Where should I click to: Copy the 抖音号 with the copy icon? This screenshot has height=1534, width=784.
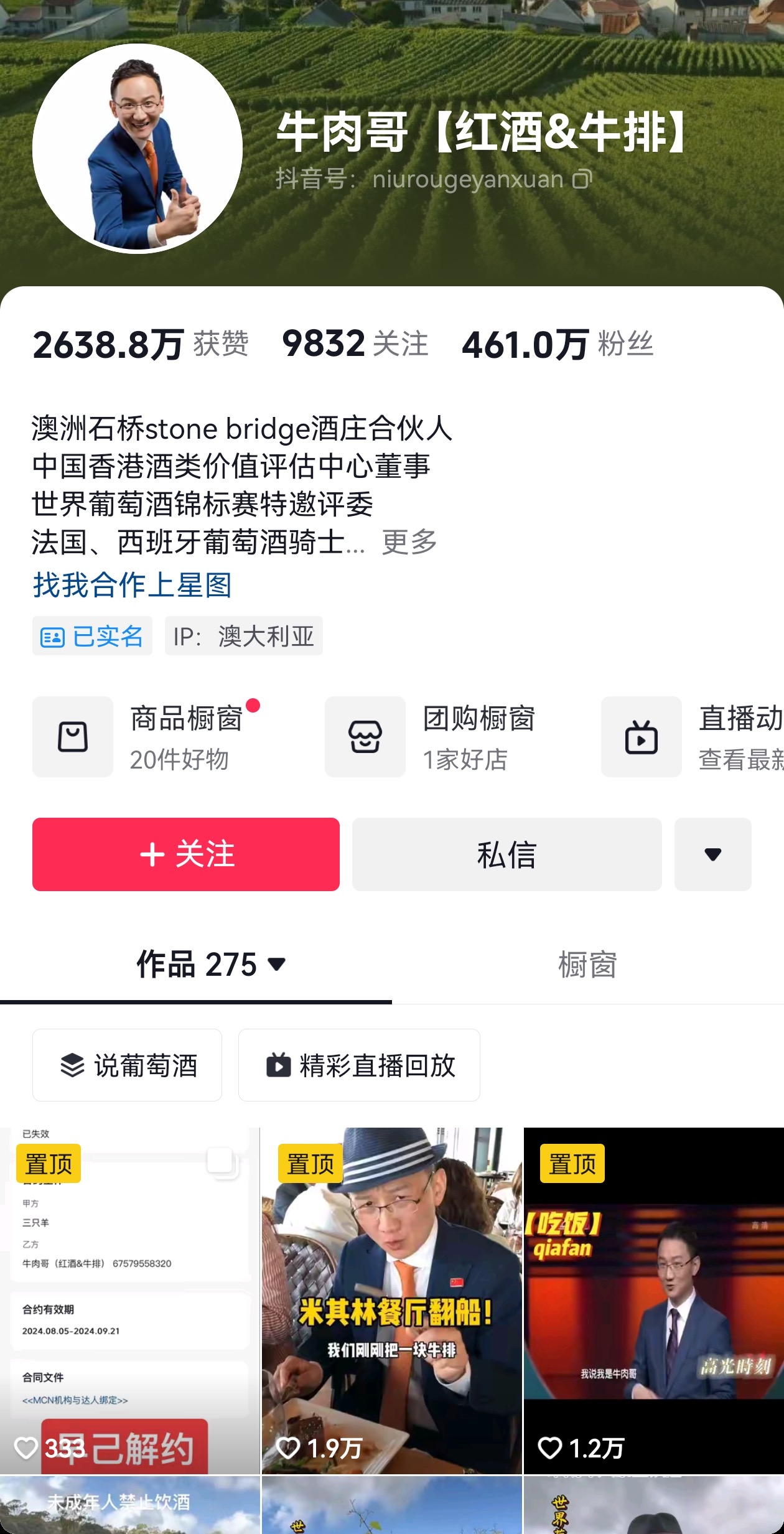[582, 179]
